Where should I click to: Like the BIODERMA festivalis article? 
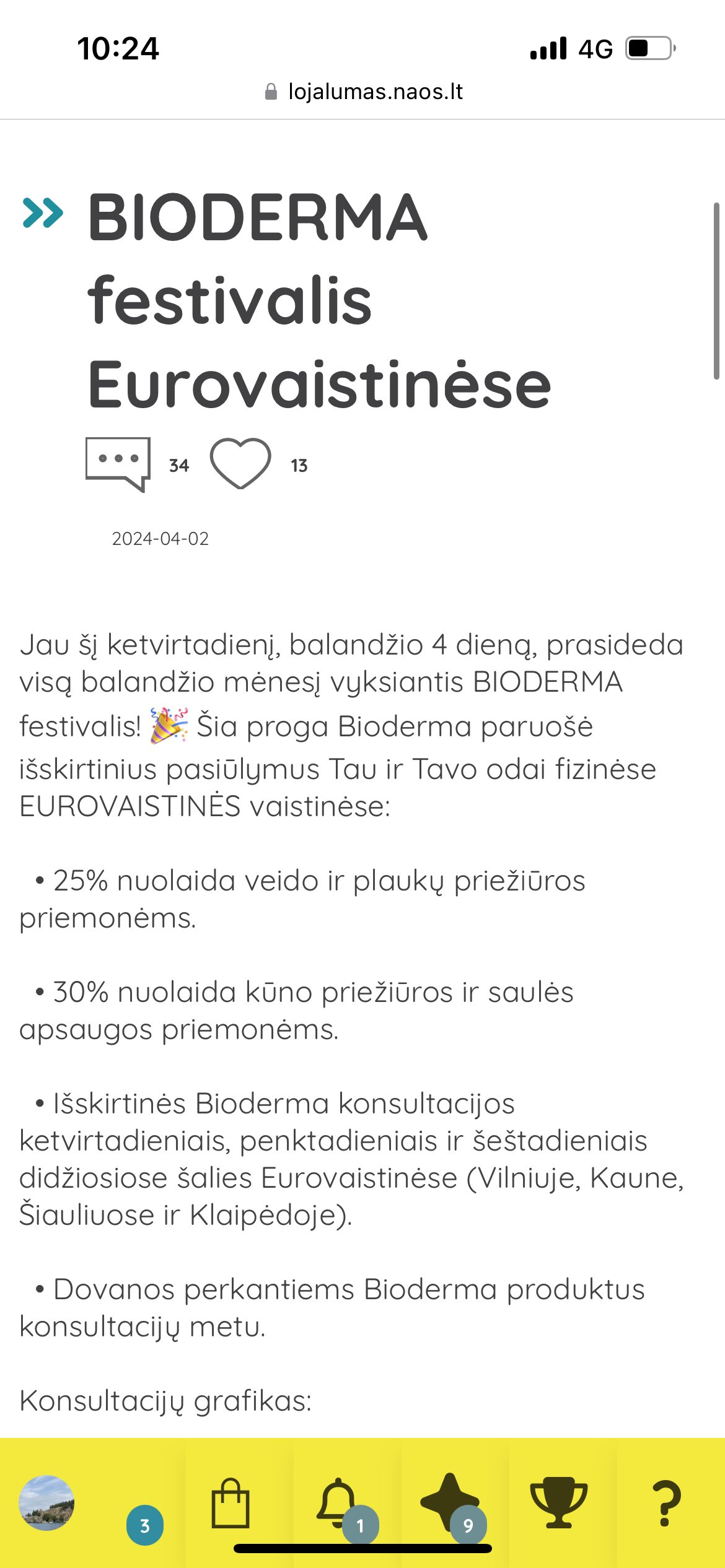tap(240, 464)
